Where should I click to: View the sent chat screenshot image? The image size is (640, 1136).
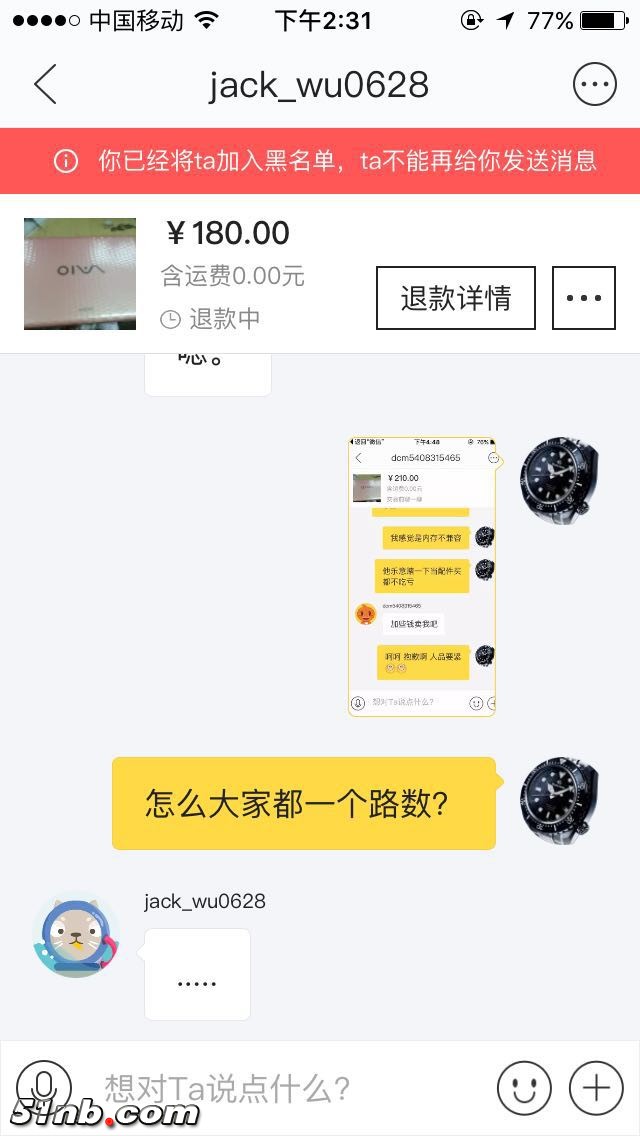[x=422, y=576]
